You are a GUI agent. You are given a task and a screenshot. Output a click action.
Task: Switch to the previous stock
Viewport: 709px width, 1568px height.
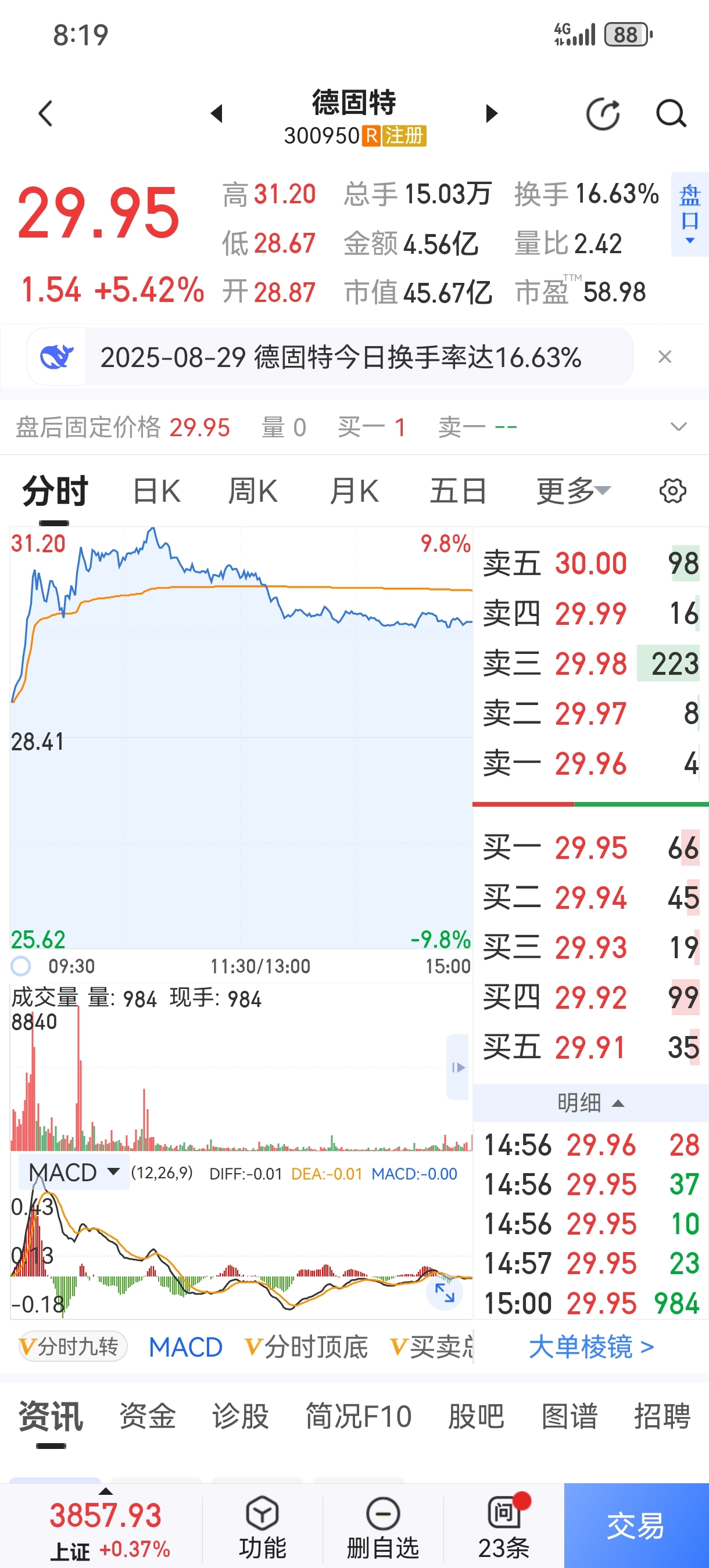point(217,114)
